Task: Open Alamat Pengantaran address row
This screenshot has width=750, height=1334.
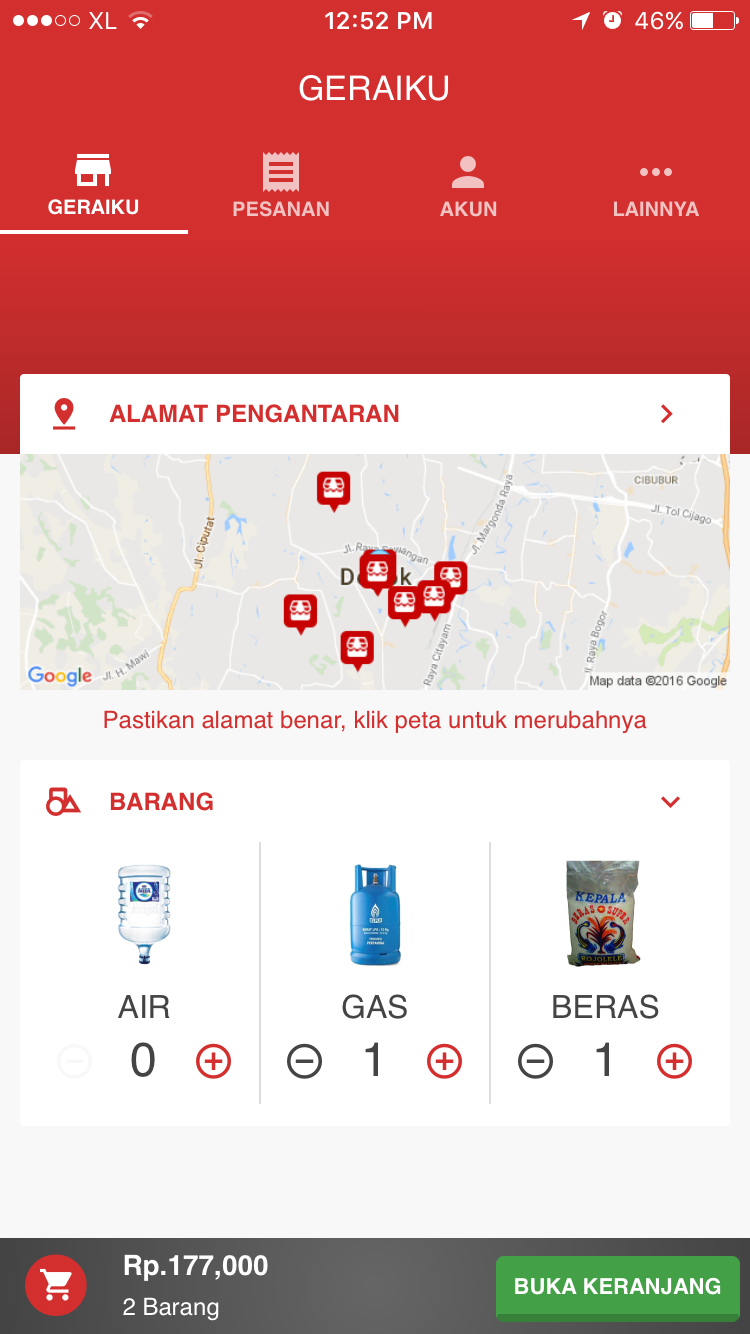Action: tap(375, 414)
